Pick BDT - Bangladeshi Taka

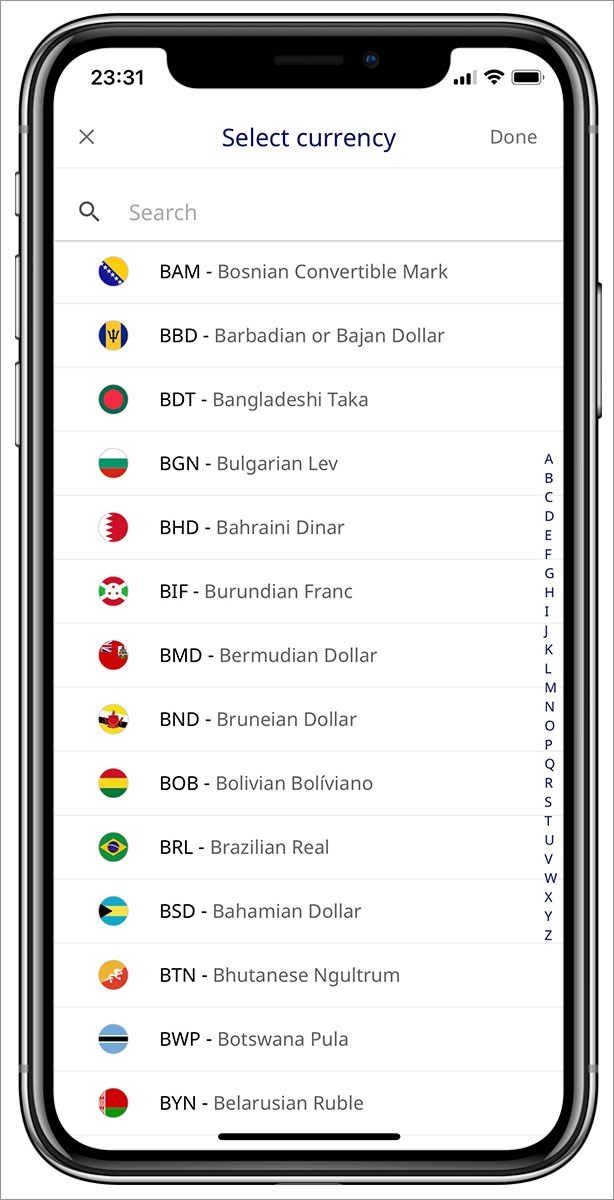[264, 400]
